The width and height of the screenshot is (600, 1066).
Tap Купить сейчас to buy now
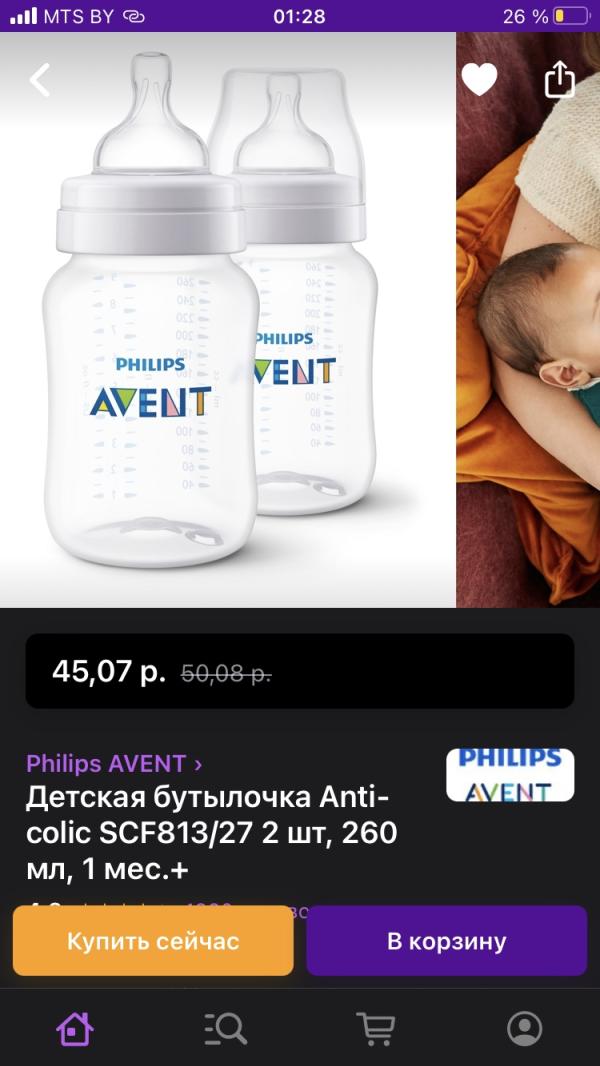tap(153, 941)
